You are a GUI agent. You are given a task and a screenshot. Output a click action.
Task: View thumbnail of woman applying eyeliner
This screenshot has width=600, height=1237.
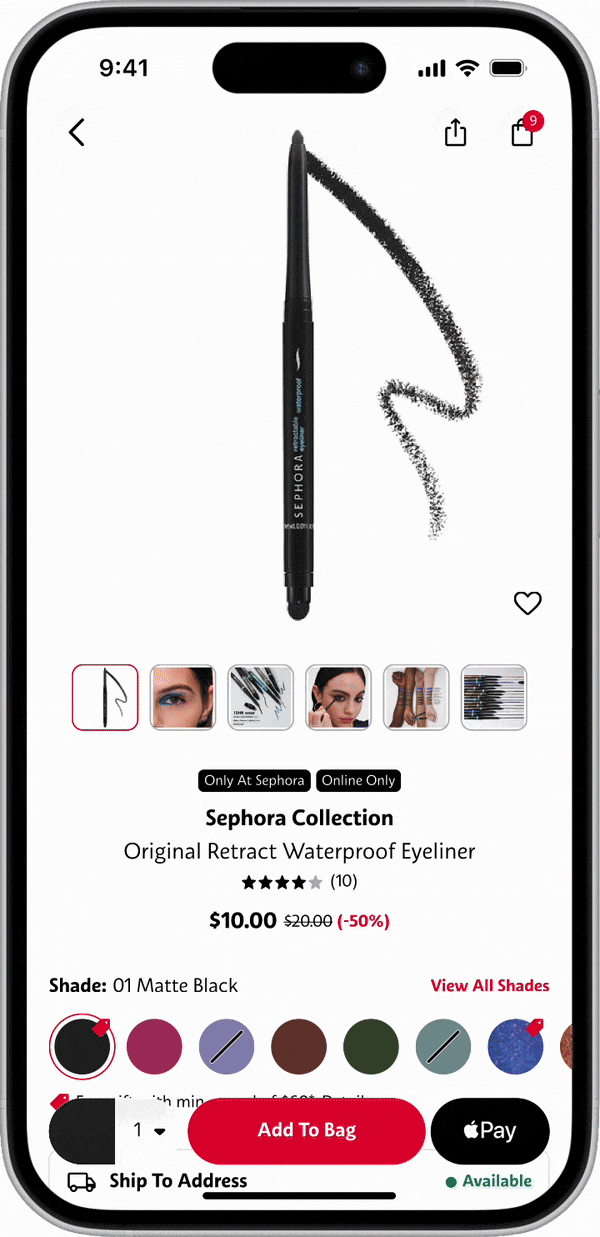point(338,697)
